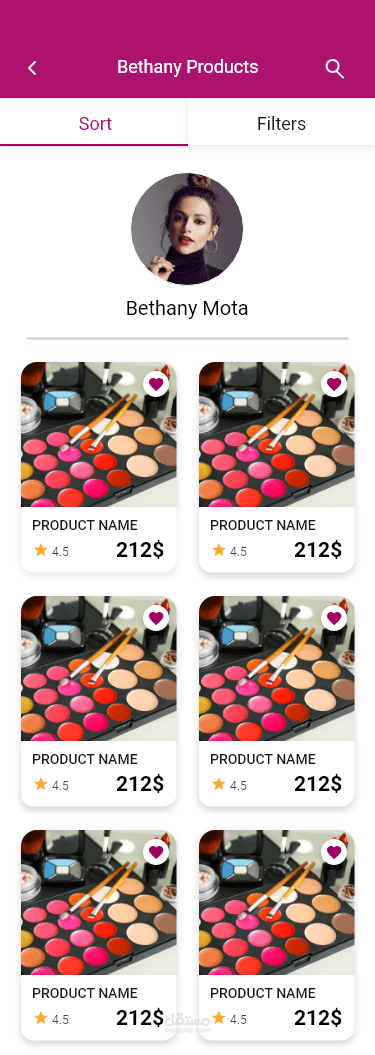Go back from Bethany Products
Screen dimensions: 375x1055
(x=32, y=68)
